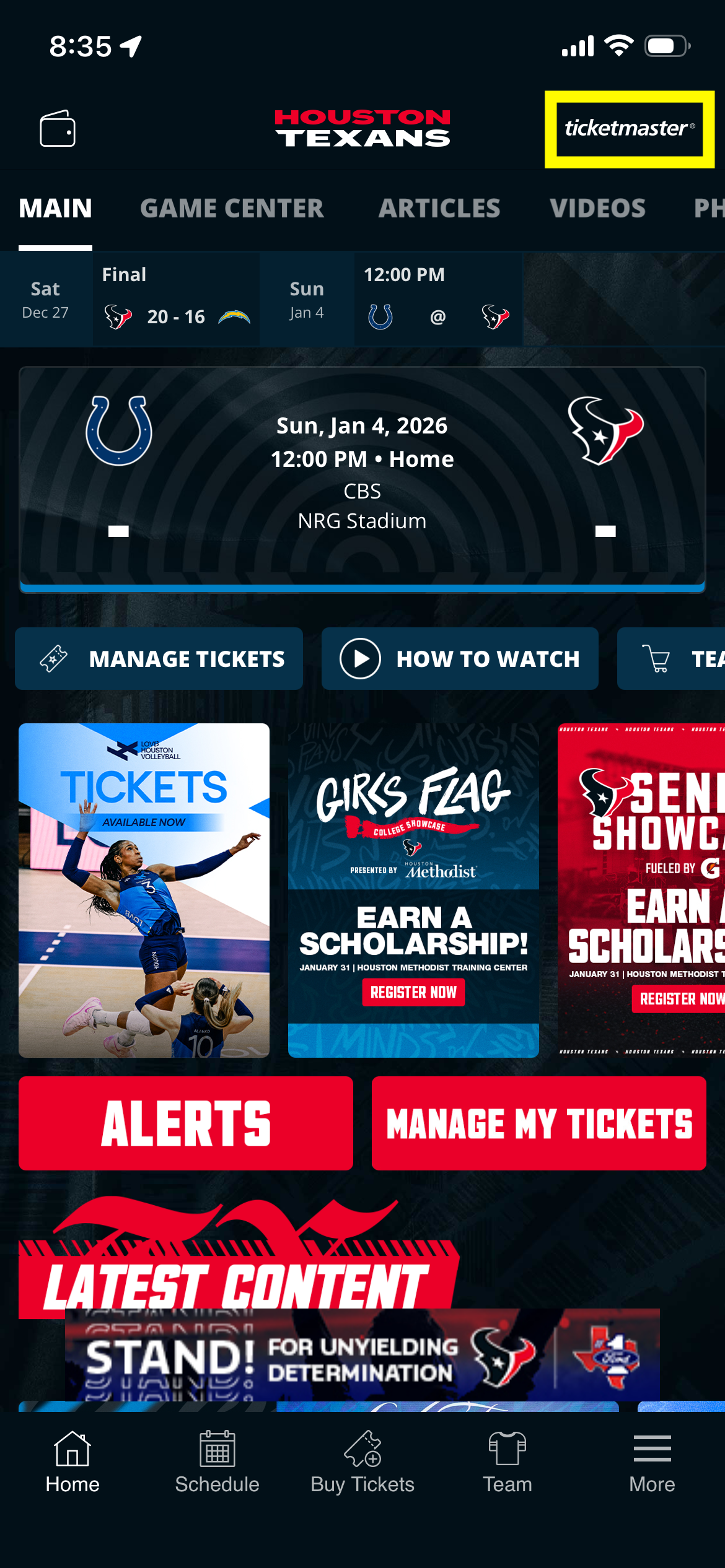The height and width of the screenshot is (1568, 725).
Task: Open the Colts at Texans game in the ticker
Action: click(437, 299)
